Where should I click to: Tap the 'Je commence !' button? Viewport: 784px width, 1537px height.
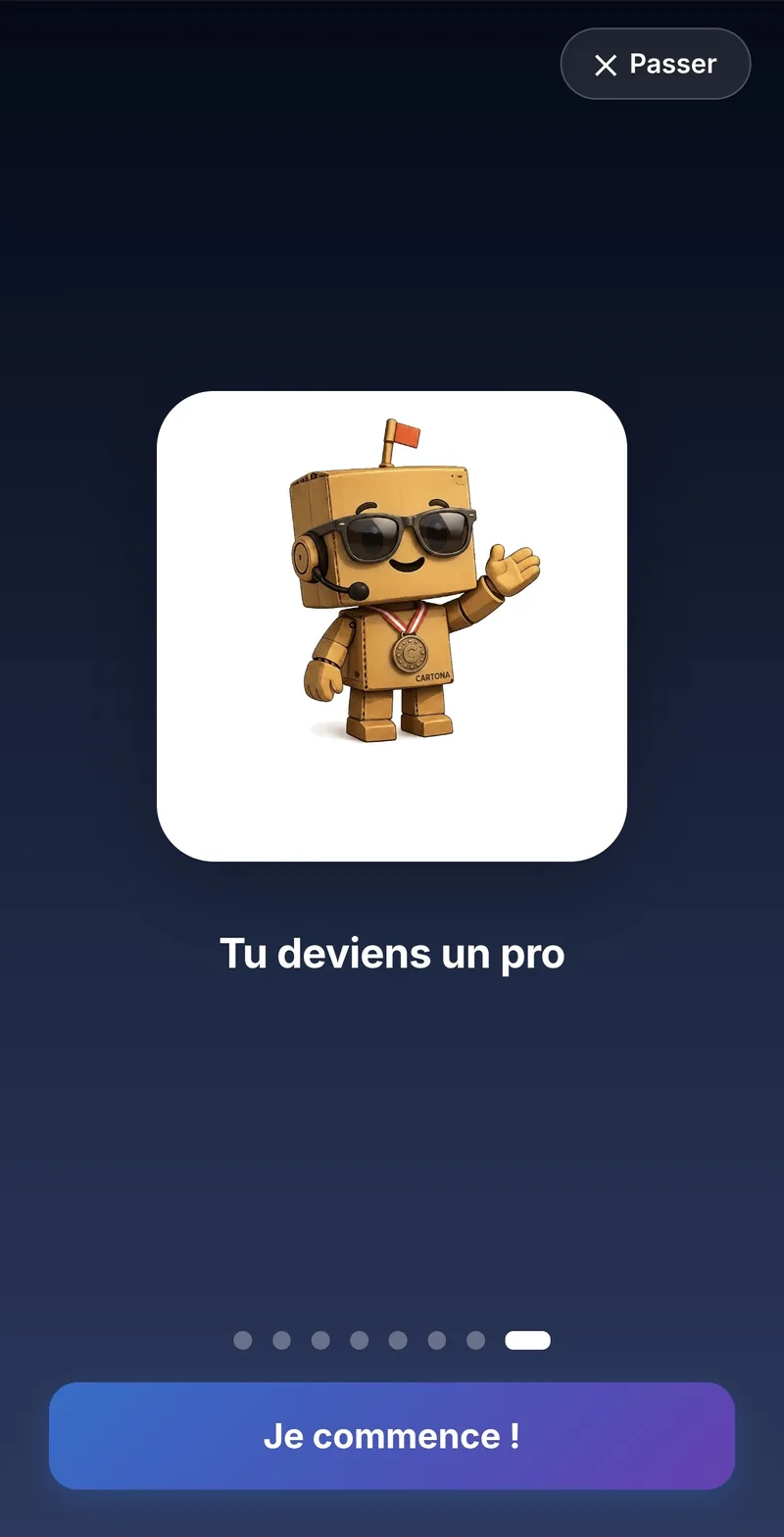[x=392, y=1436]
